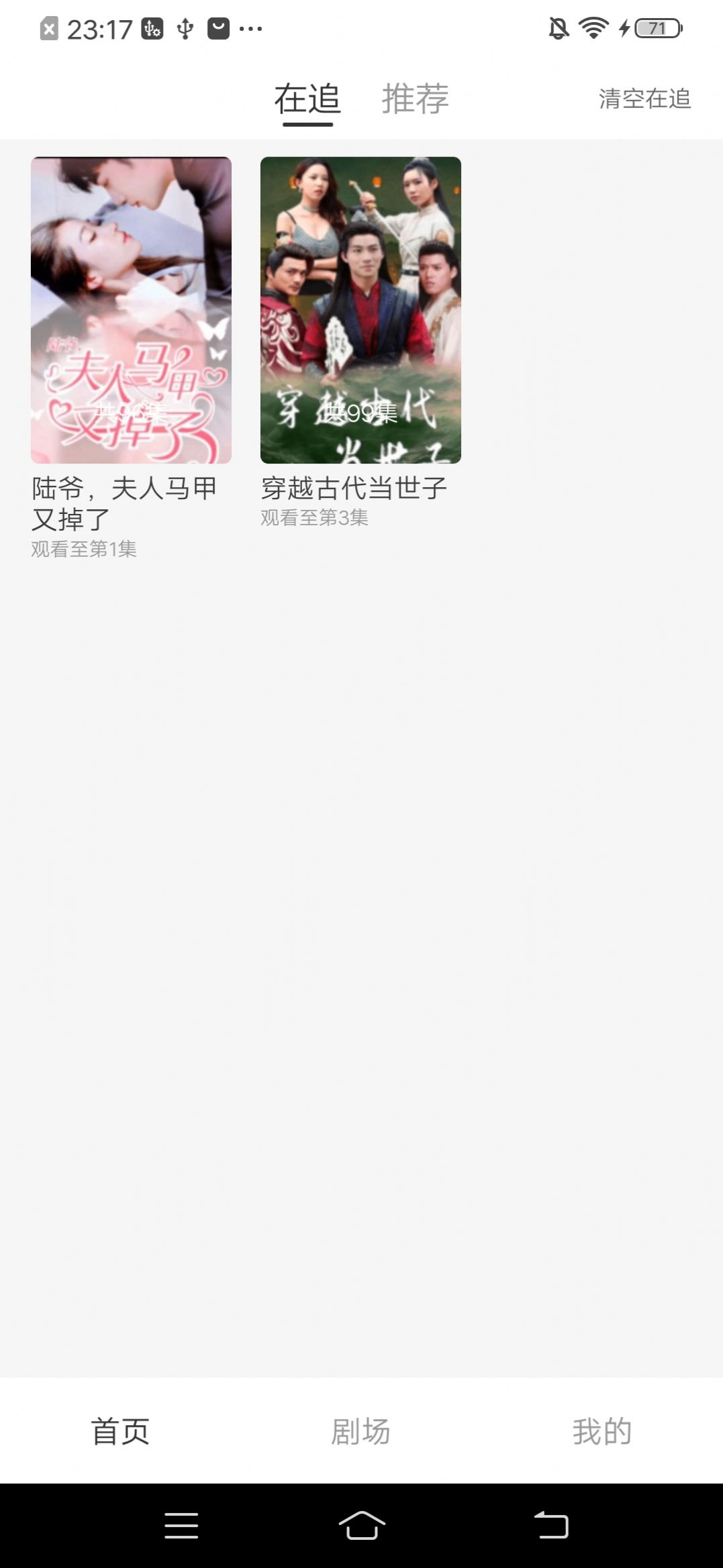Viewport: 723px width, 1568px height.
Task: Tap the X notification icon in status bar
Action: [x=48, y=28]
